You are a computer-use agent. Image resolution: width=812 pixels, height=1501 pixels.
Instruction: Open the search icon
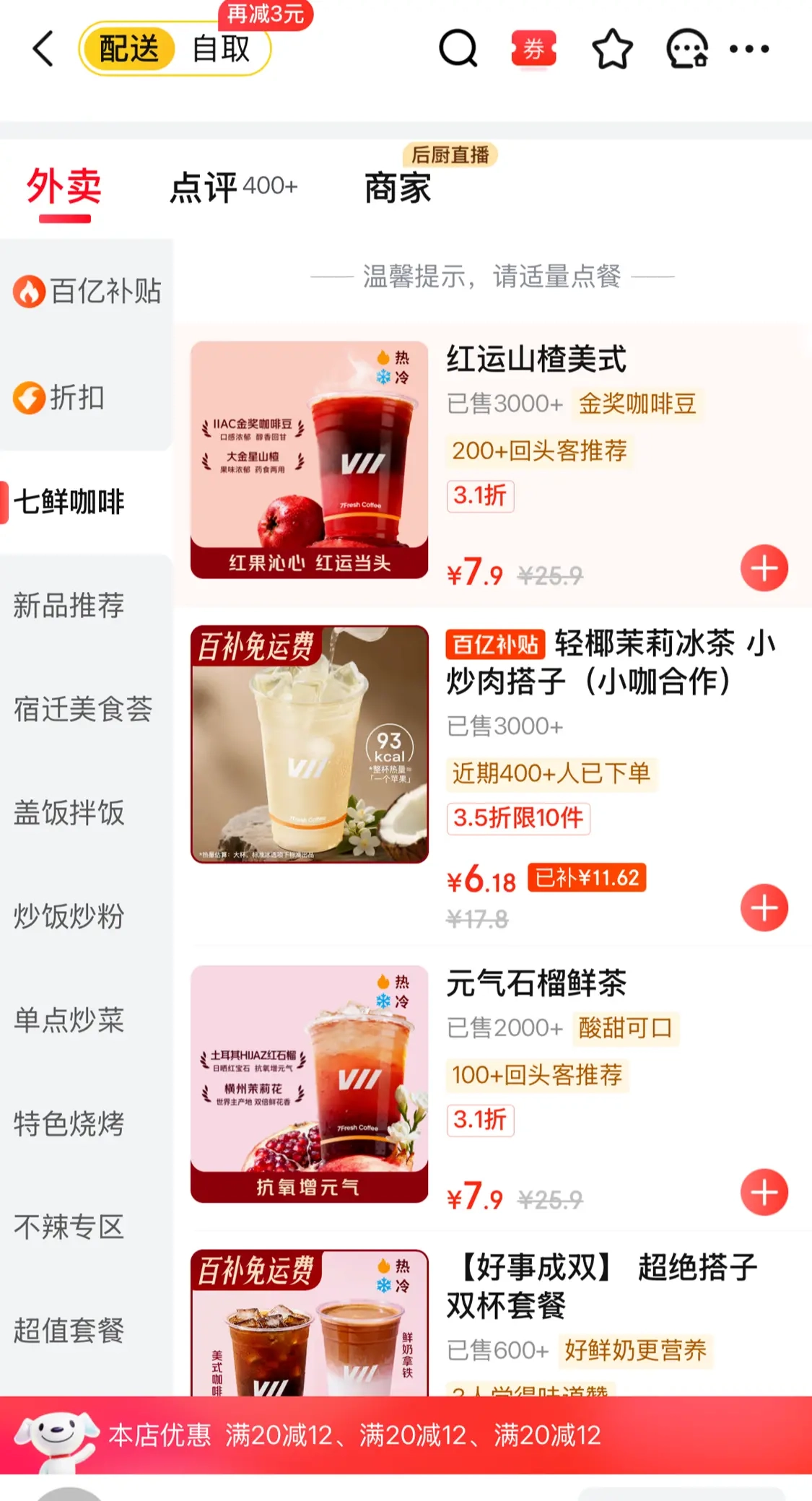click(458, 49)
